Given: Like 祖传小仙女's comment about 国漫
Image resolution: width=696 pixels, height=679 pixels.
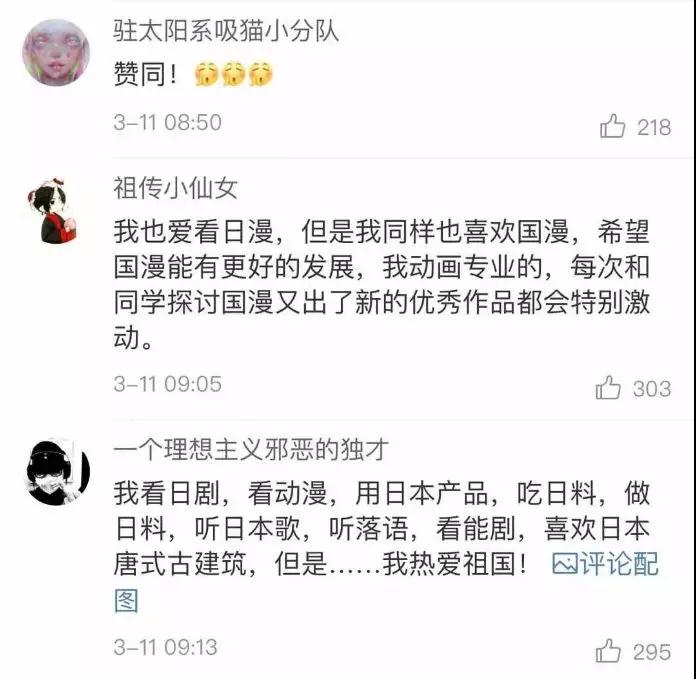Looking at the screenshot, I should tap(608, 387).
